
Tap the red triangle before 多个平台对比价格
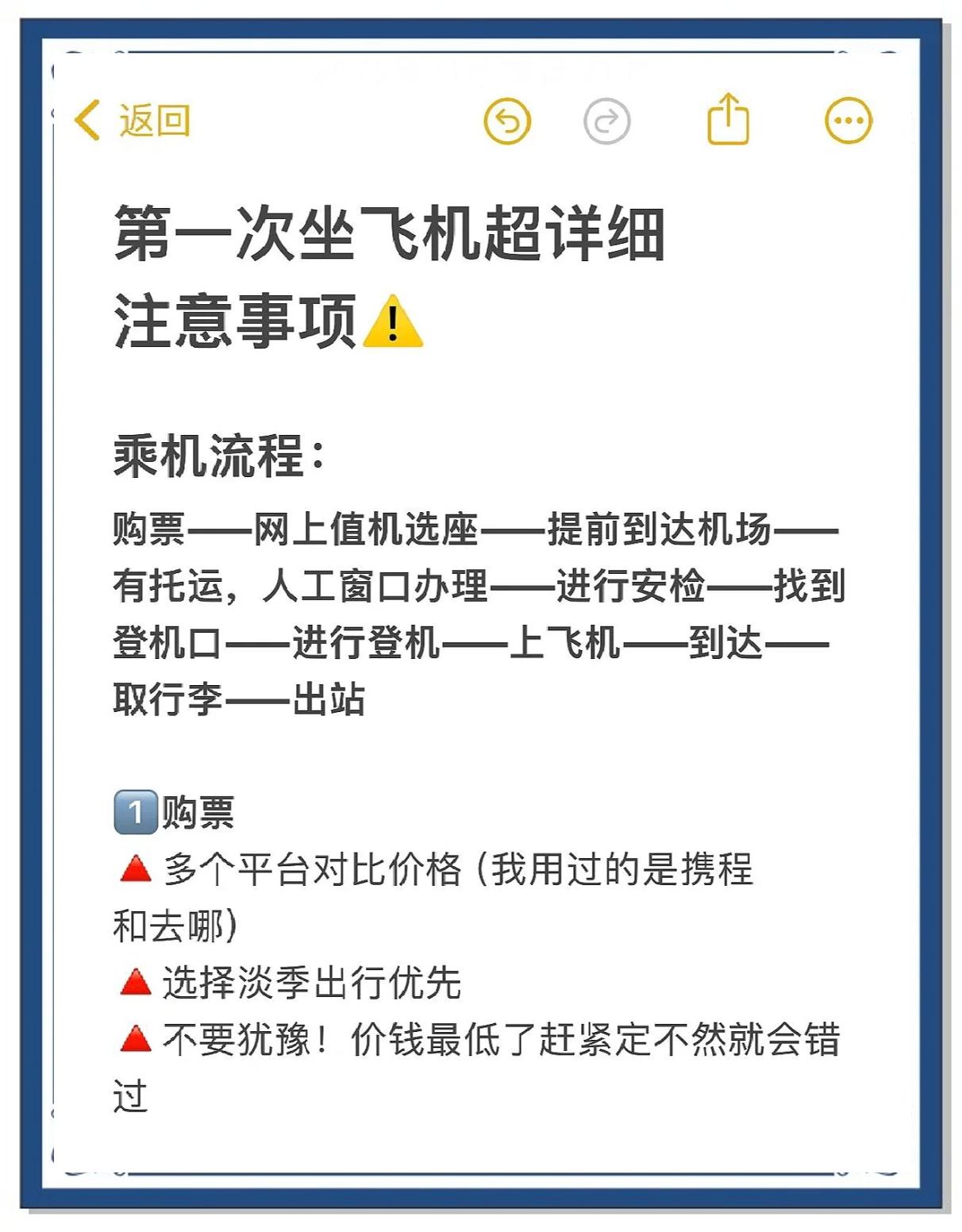[137, 872]
